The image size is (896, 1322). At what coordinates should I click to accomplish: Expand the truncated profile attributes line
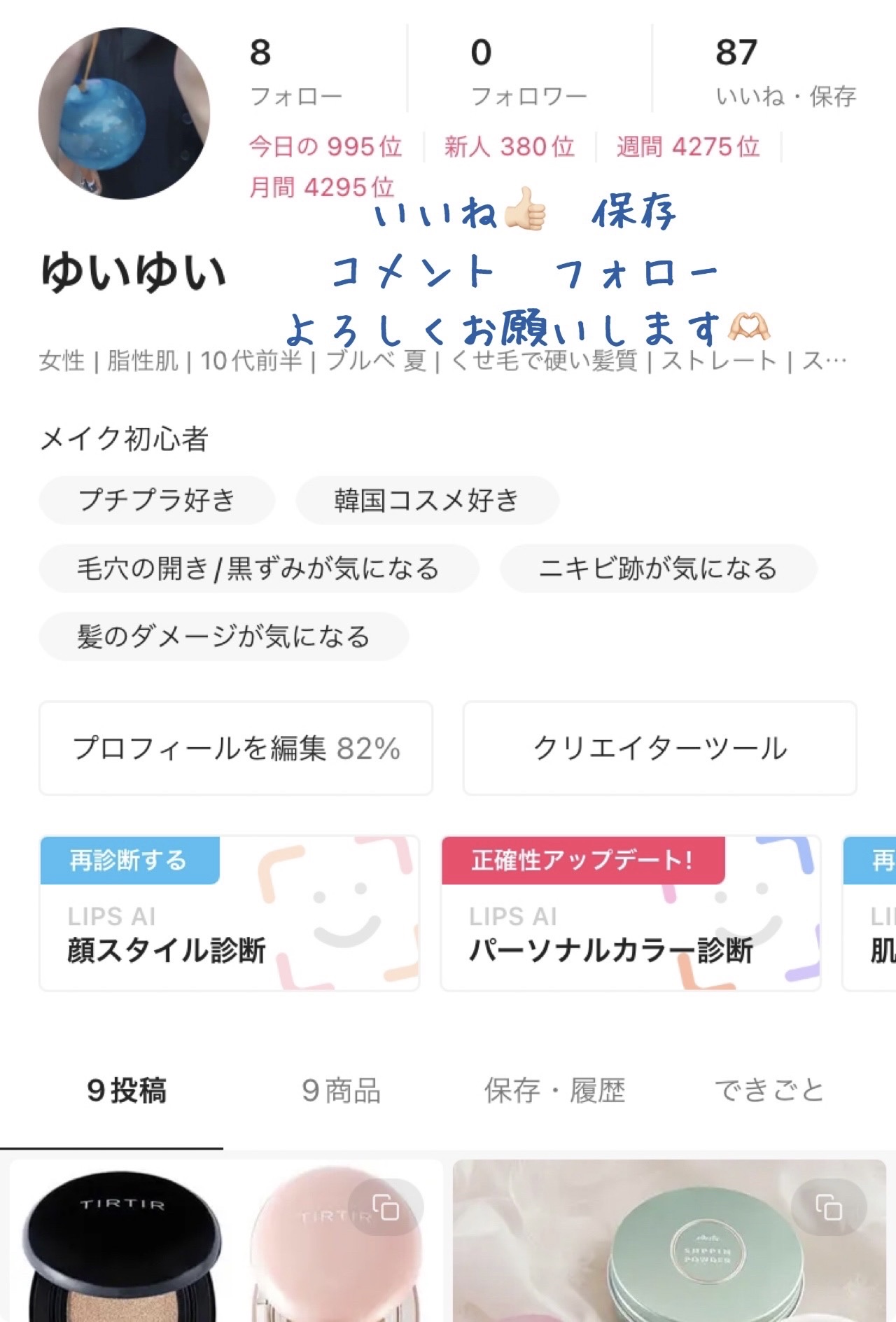tap(825, 361)
